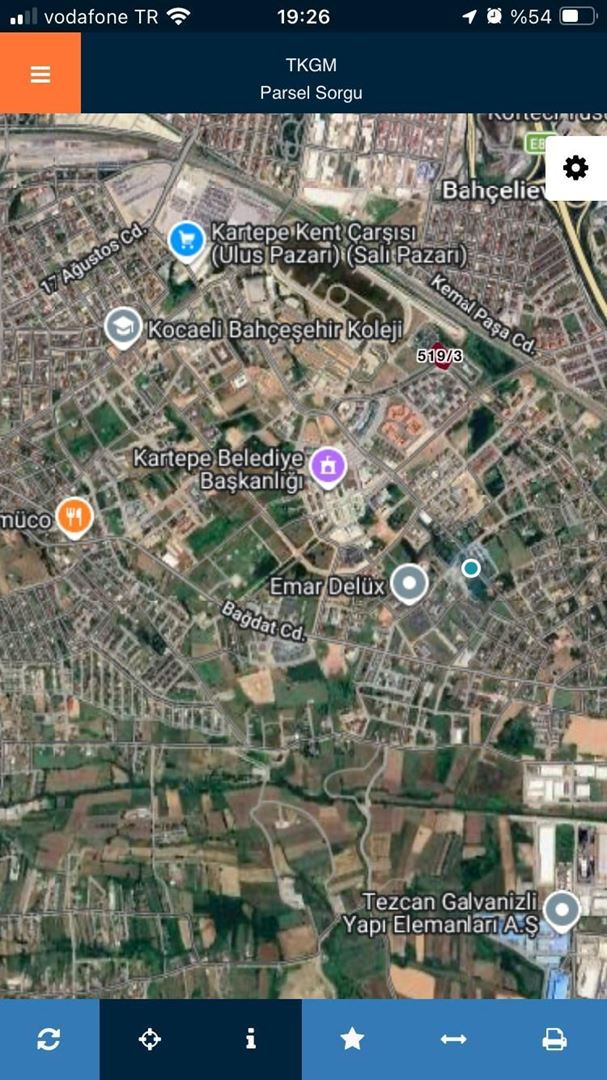The image size is (607, 1080).
Task: Open map settings gear
Action: [x=576, y=168]
